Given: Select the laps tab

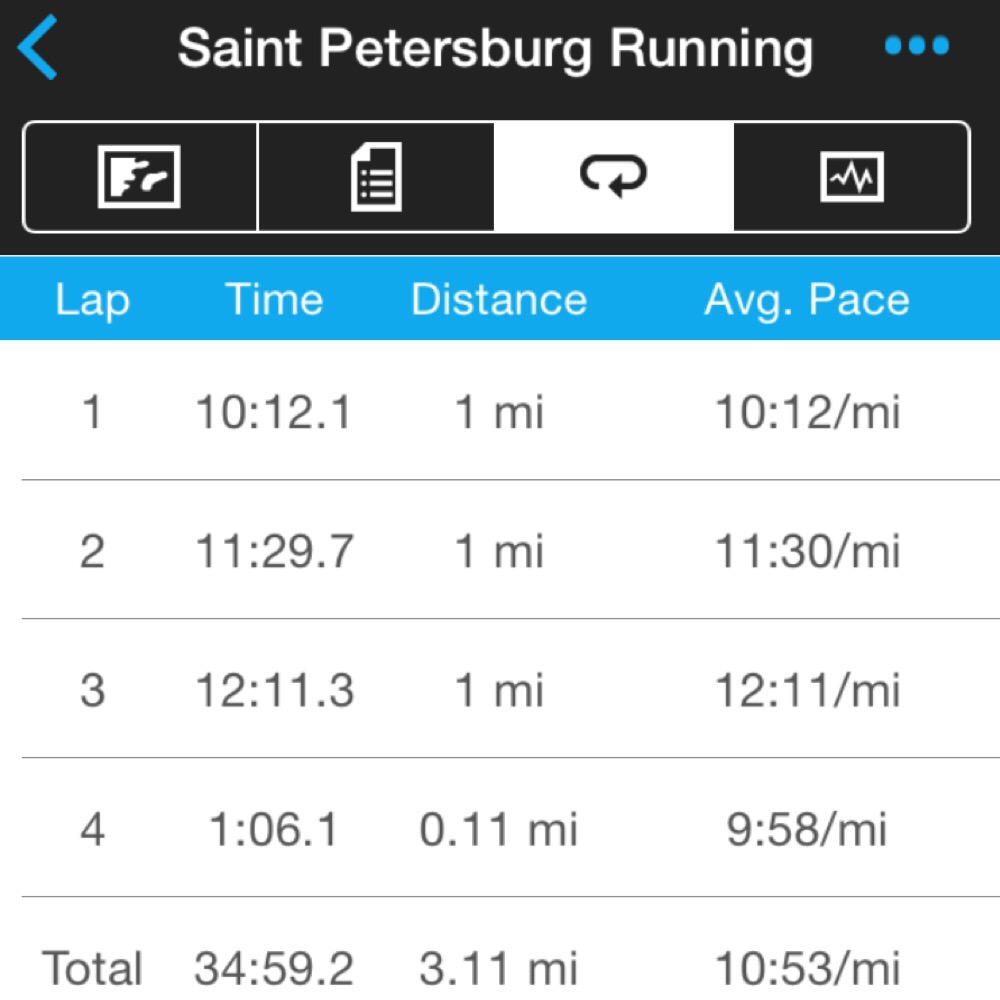Looking at the screenshot, I should 613,177.
